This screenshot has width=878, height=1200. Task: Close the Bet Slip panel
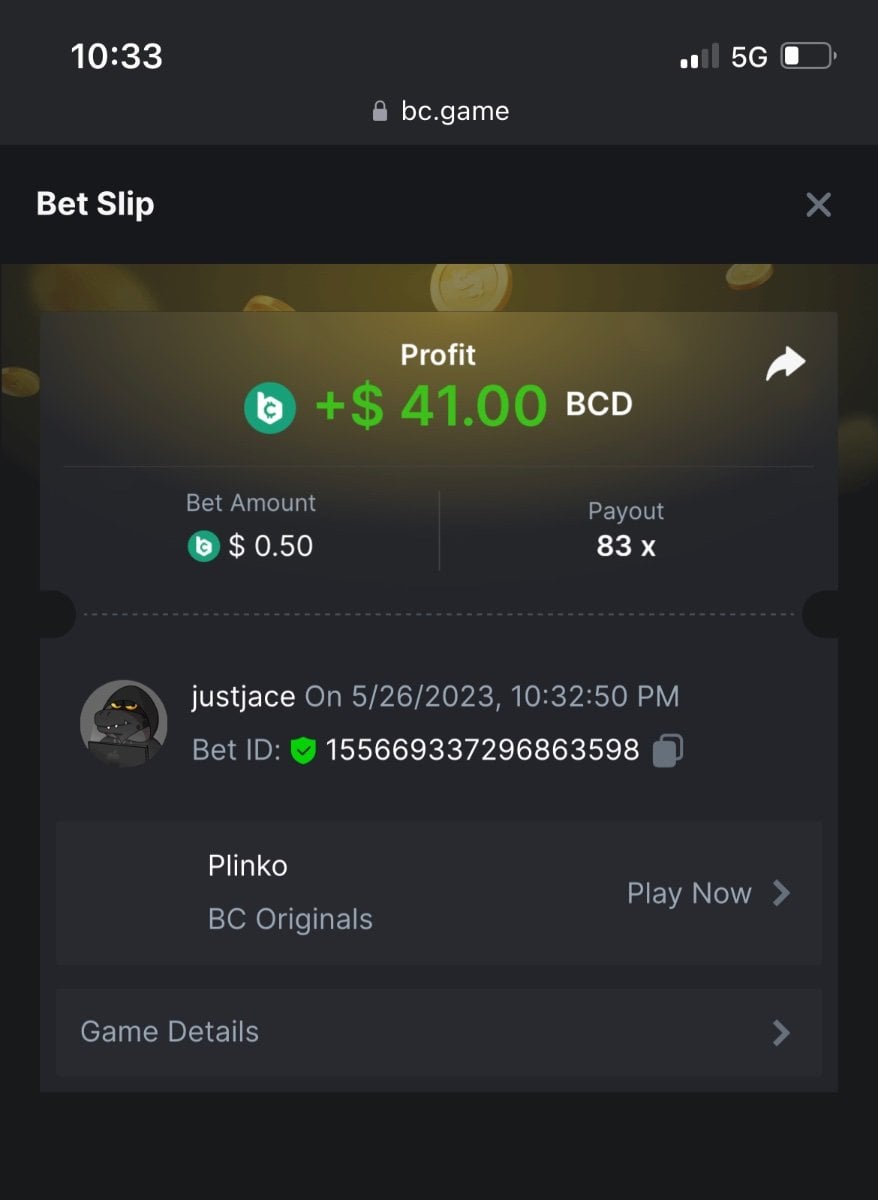click(x=818, y=205)
